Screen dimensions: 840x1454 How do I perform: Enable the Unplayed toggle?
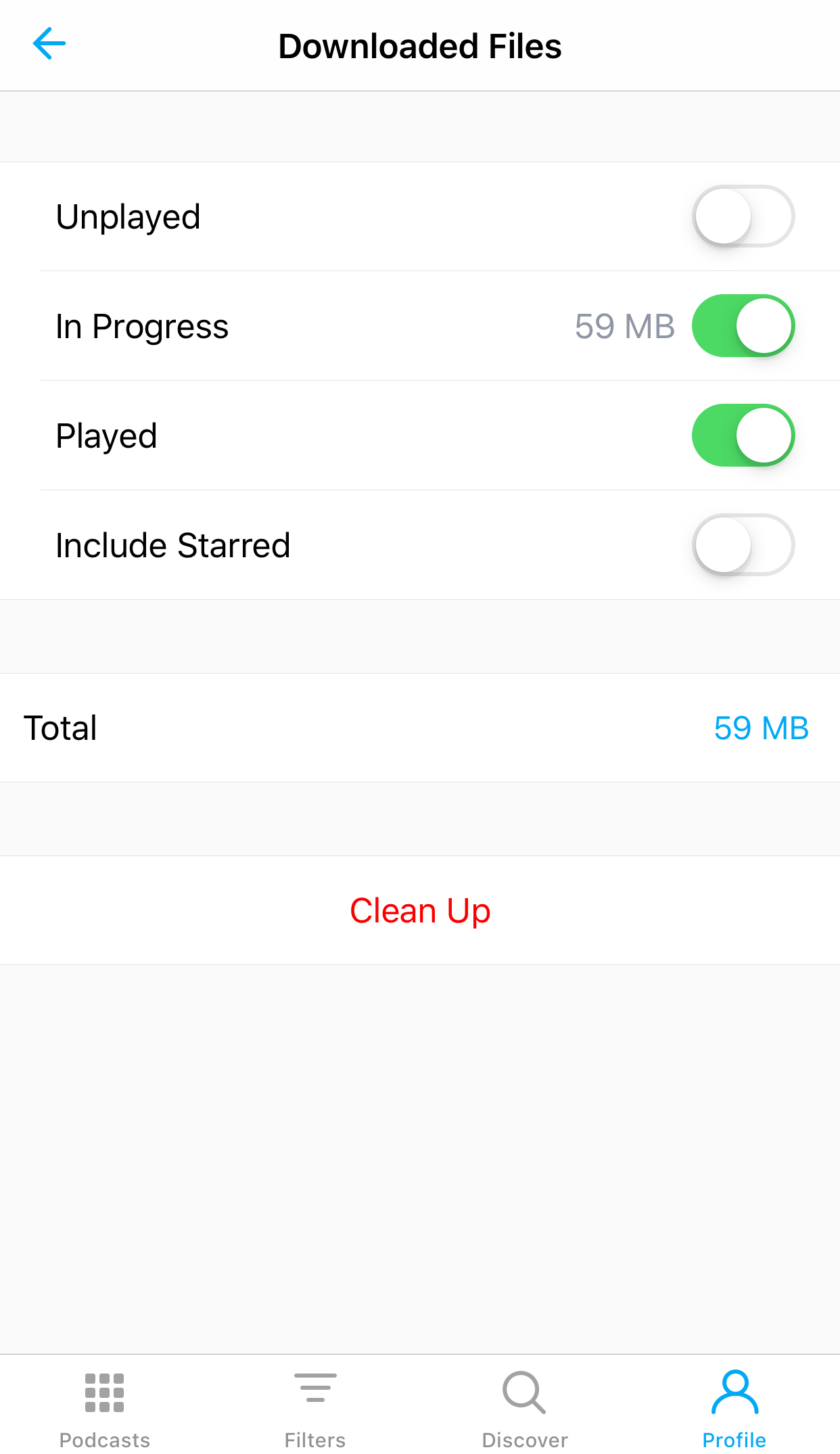click(x=743, y=216)
